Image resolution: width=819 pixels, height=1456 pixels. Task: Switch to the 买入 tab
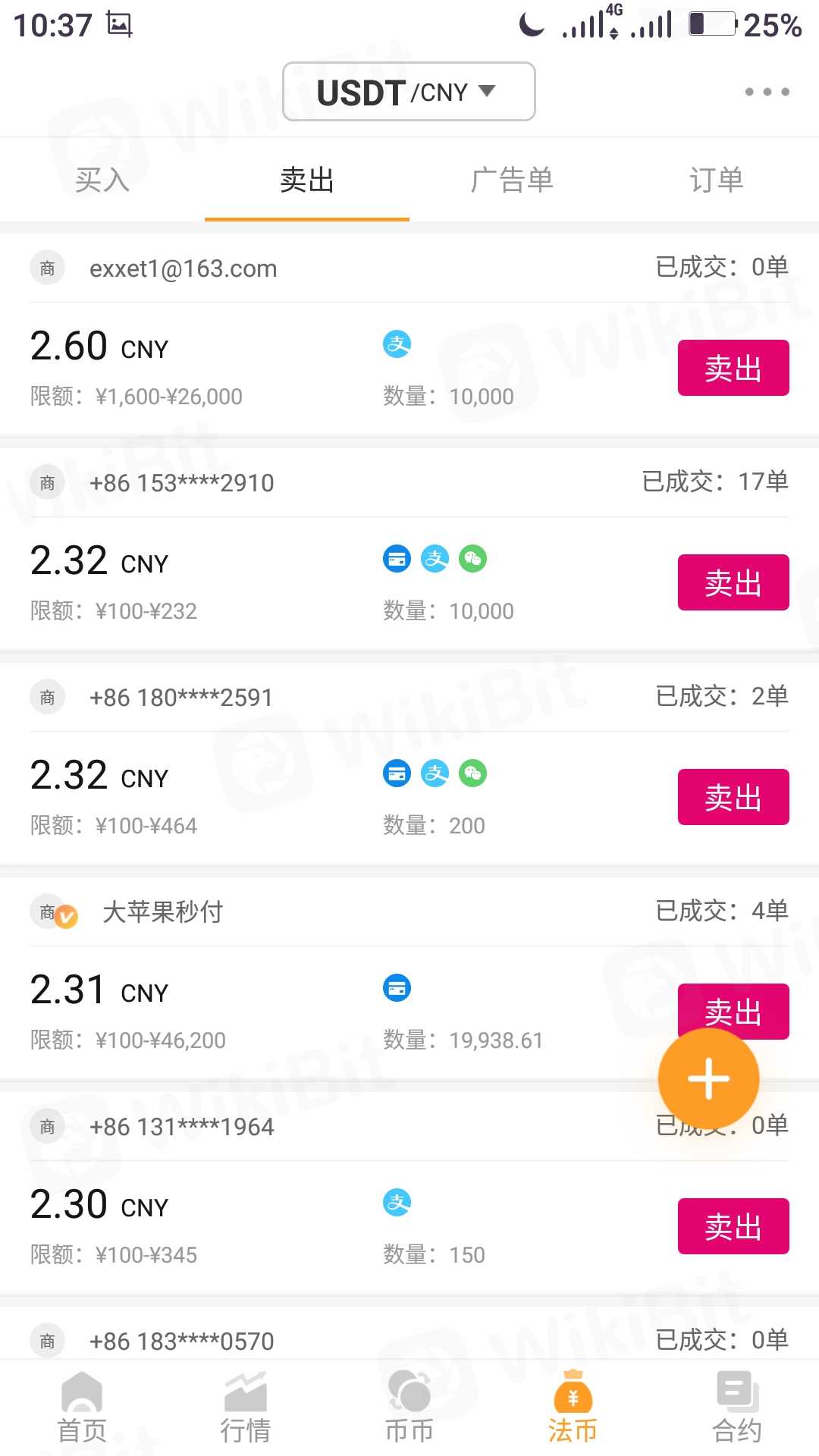point(102,180)
